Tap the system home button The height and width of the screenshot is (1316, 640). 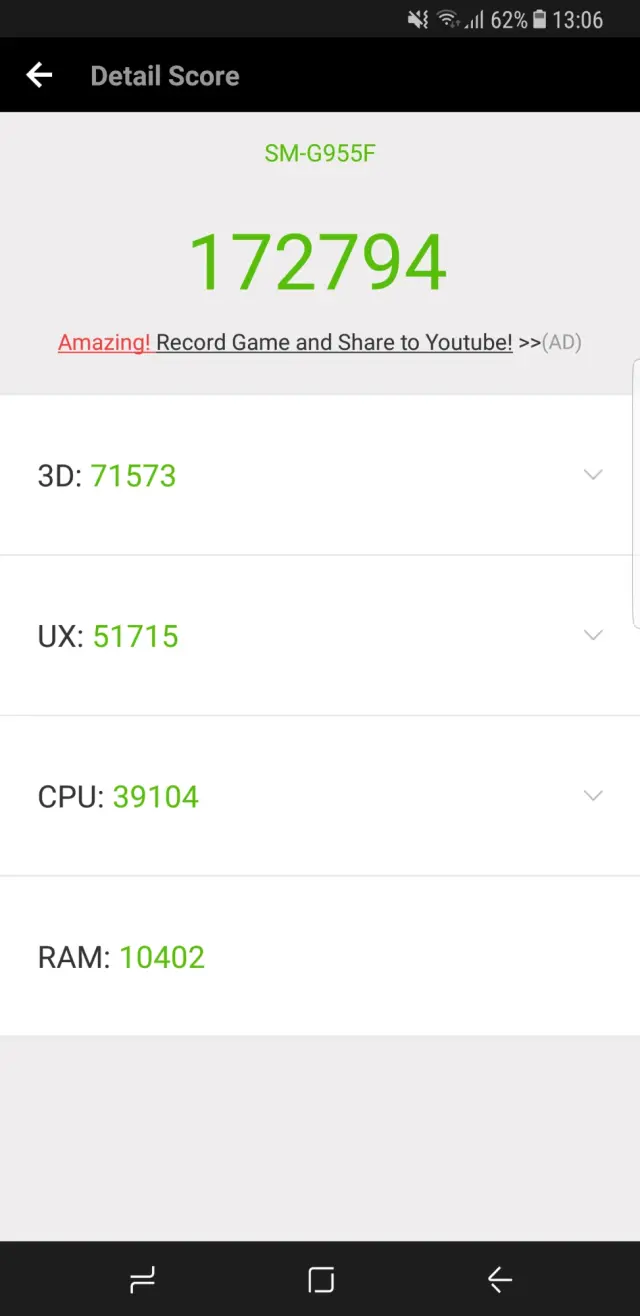pos(320,1279)
